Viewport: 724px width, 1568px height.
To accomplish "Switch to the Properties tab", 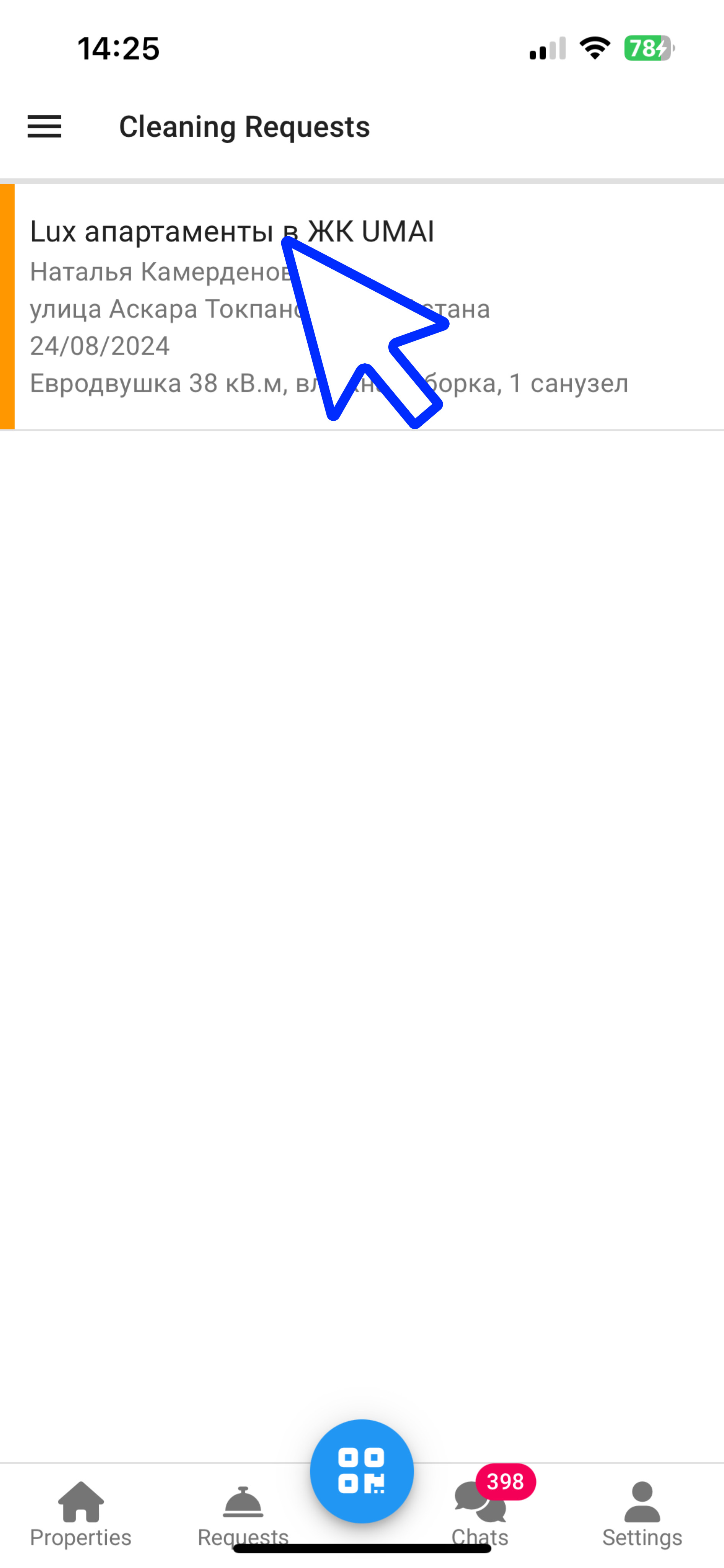I will point(80,1514).
